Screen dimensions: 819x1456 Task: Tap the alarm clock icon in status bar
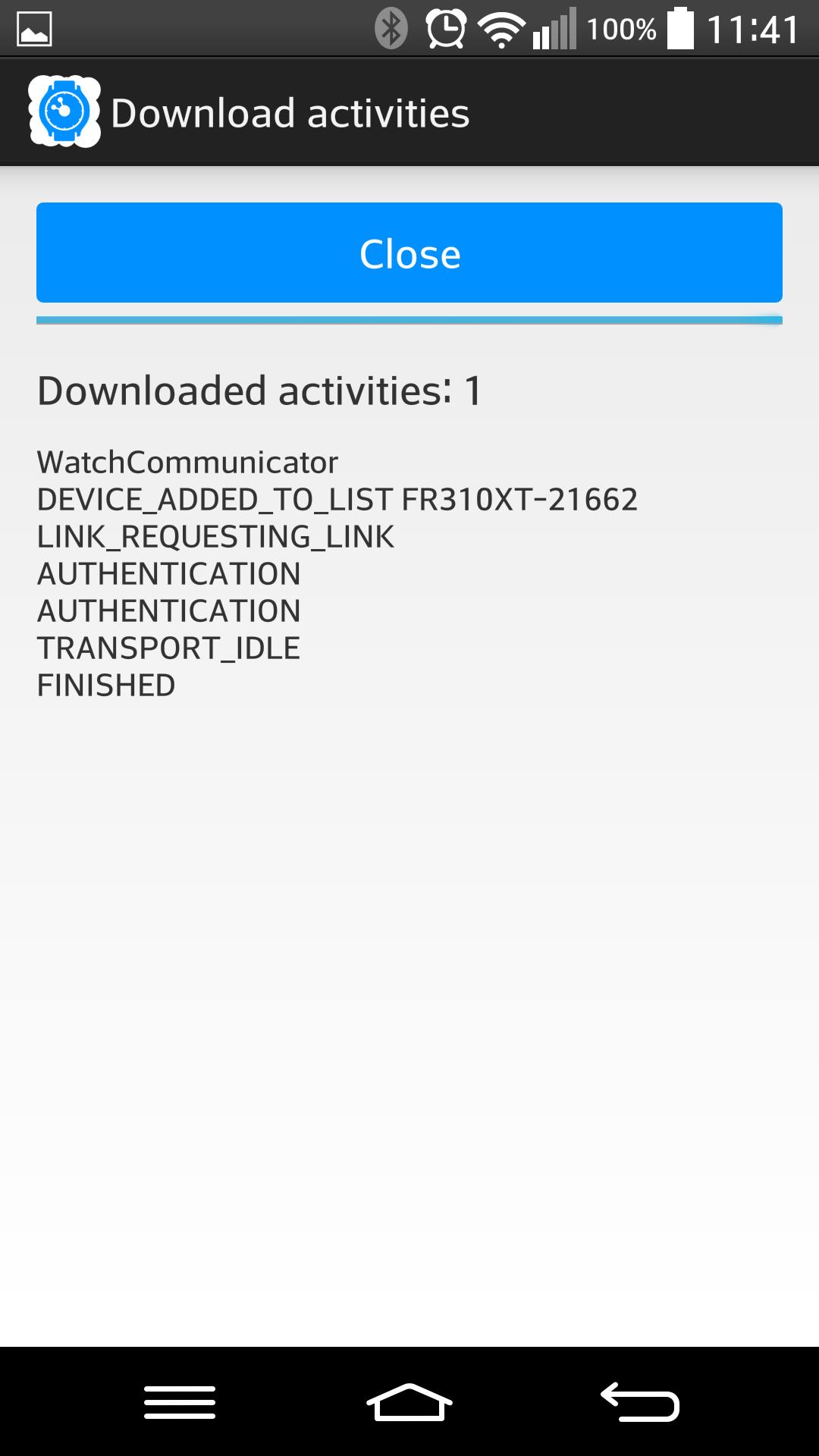tap(447, 29)
